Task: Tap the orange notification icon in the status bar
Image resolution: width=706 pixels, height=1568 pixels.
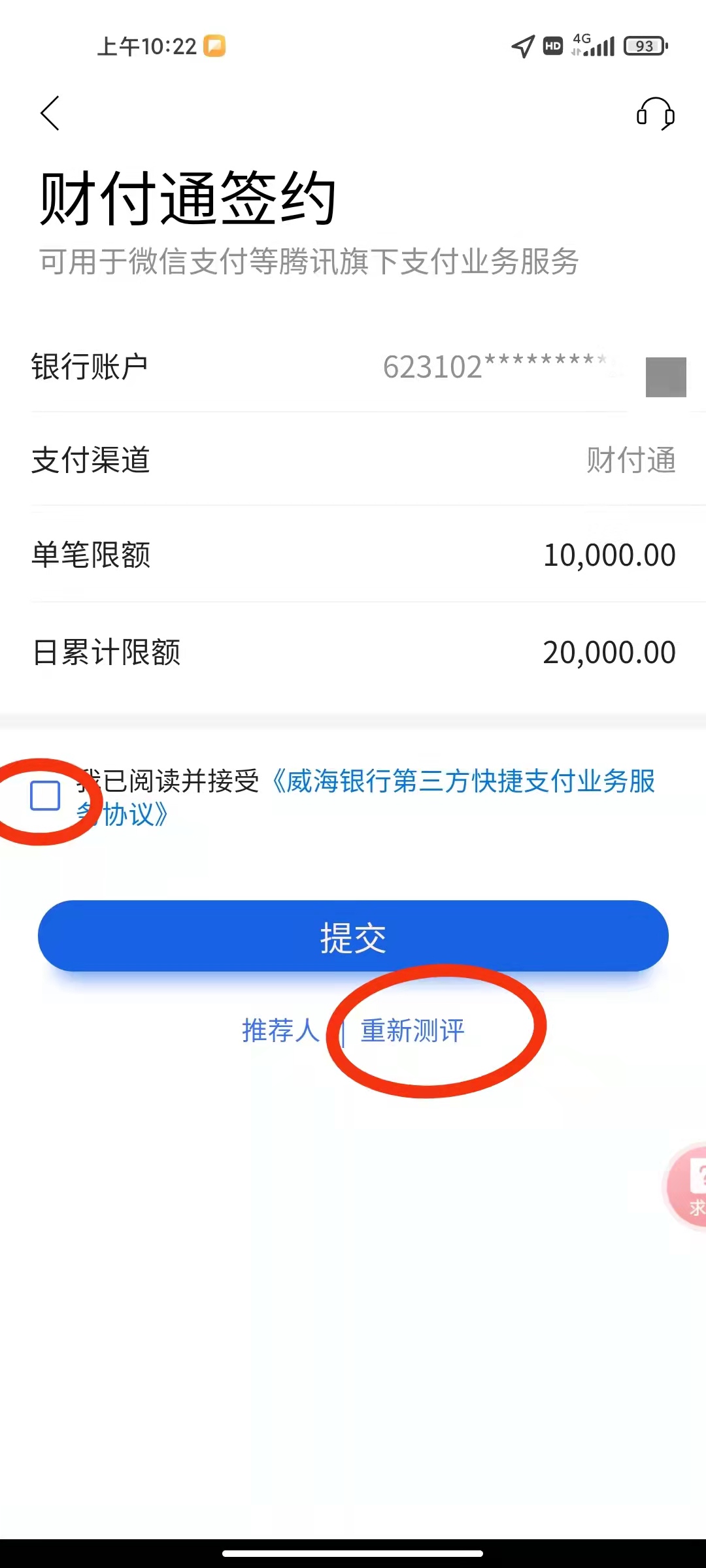Action: [216, 46]
